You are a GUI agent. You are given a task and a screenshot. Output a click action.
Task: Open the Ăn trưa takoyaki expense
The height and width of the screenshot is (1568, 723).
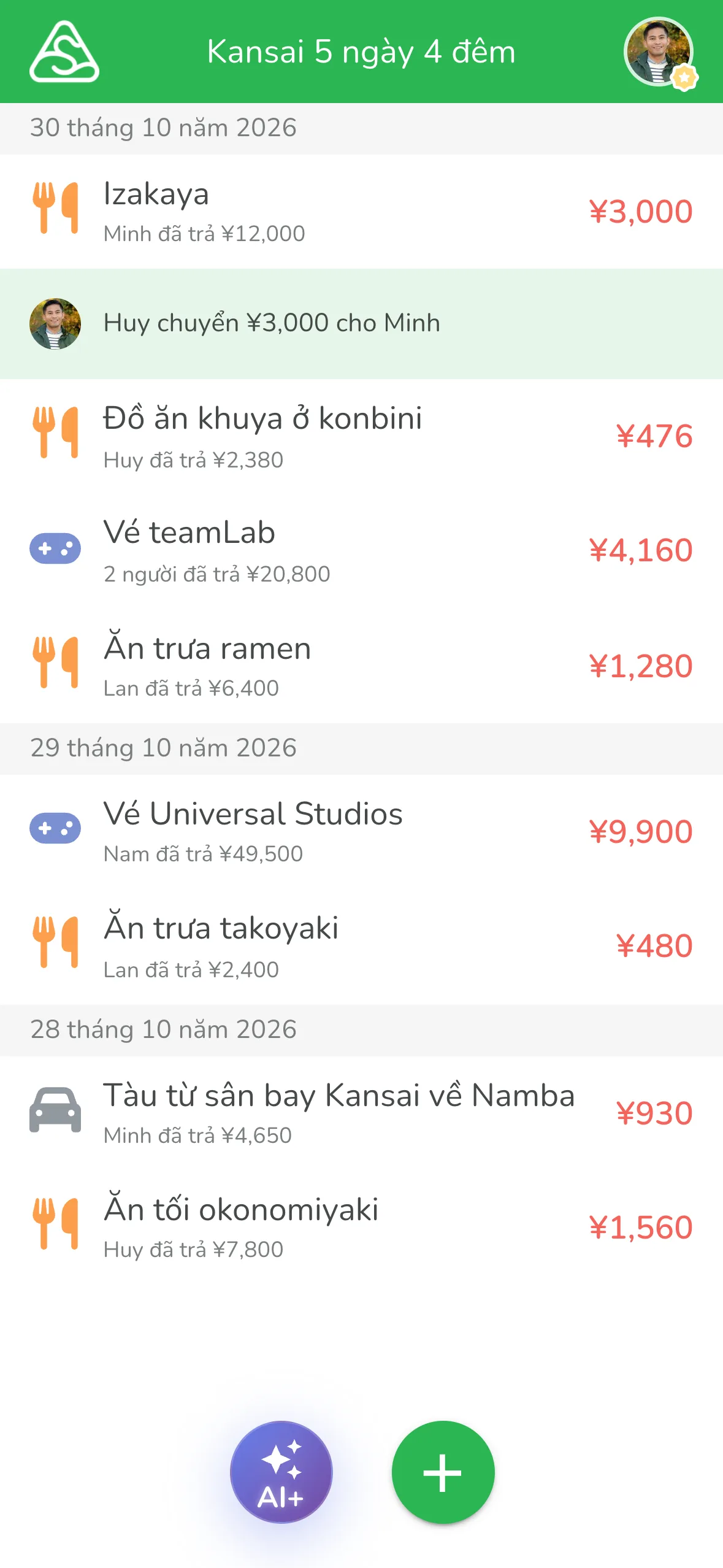click(361, 945)
